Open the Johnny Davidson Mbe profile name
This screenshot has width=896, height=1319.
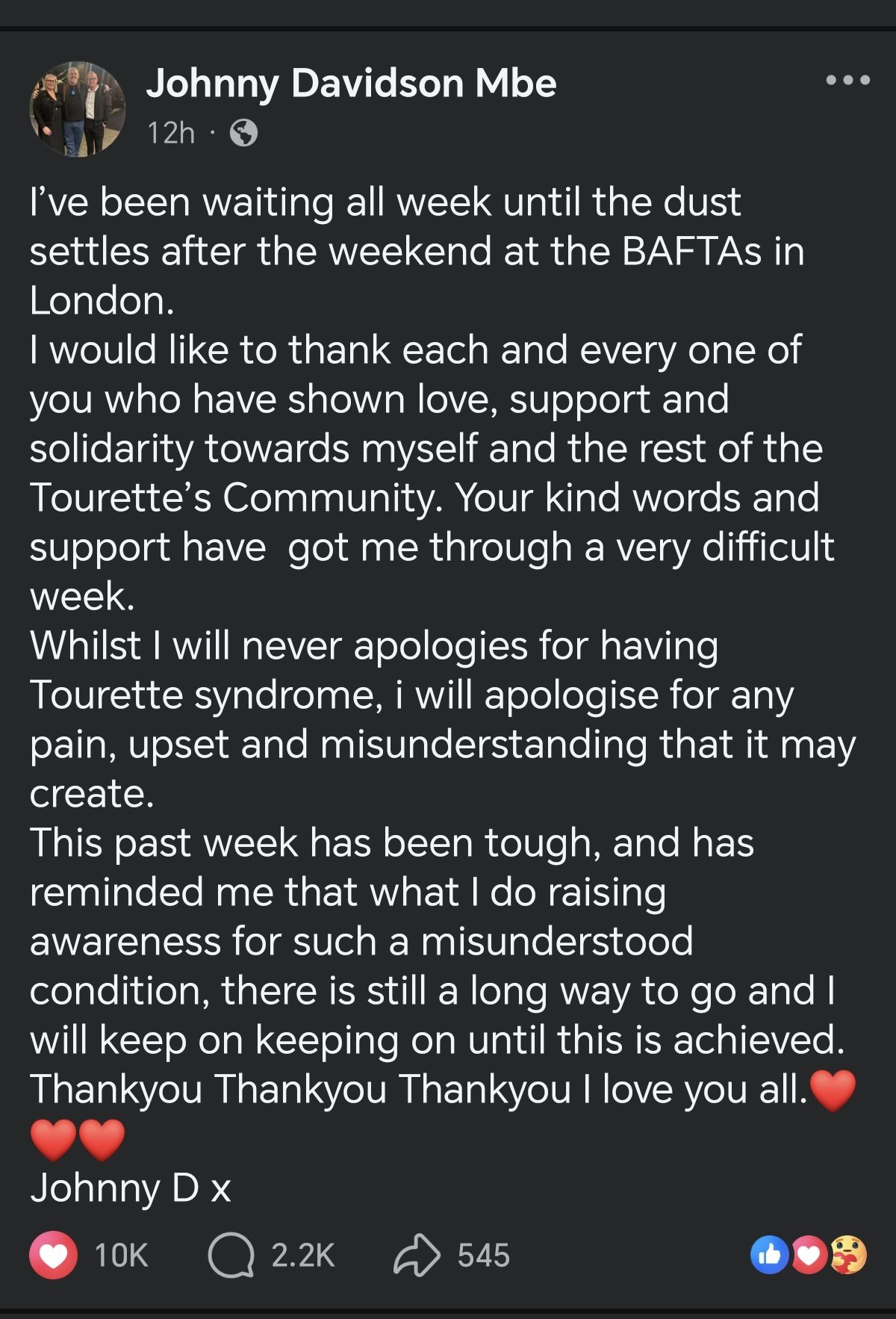[351, 83]
